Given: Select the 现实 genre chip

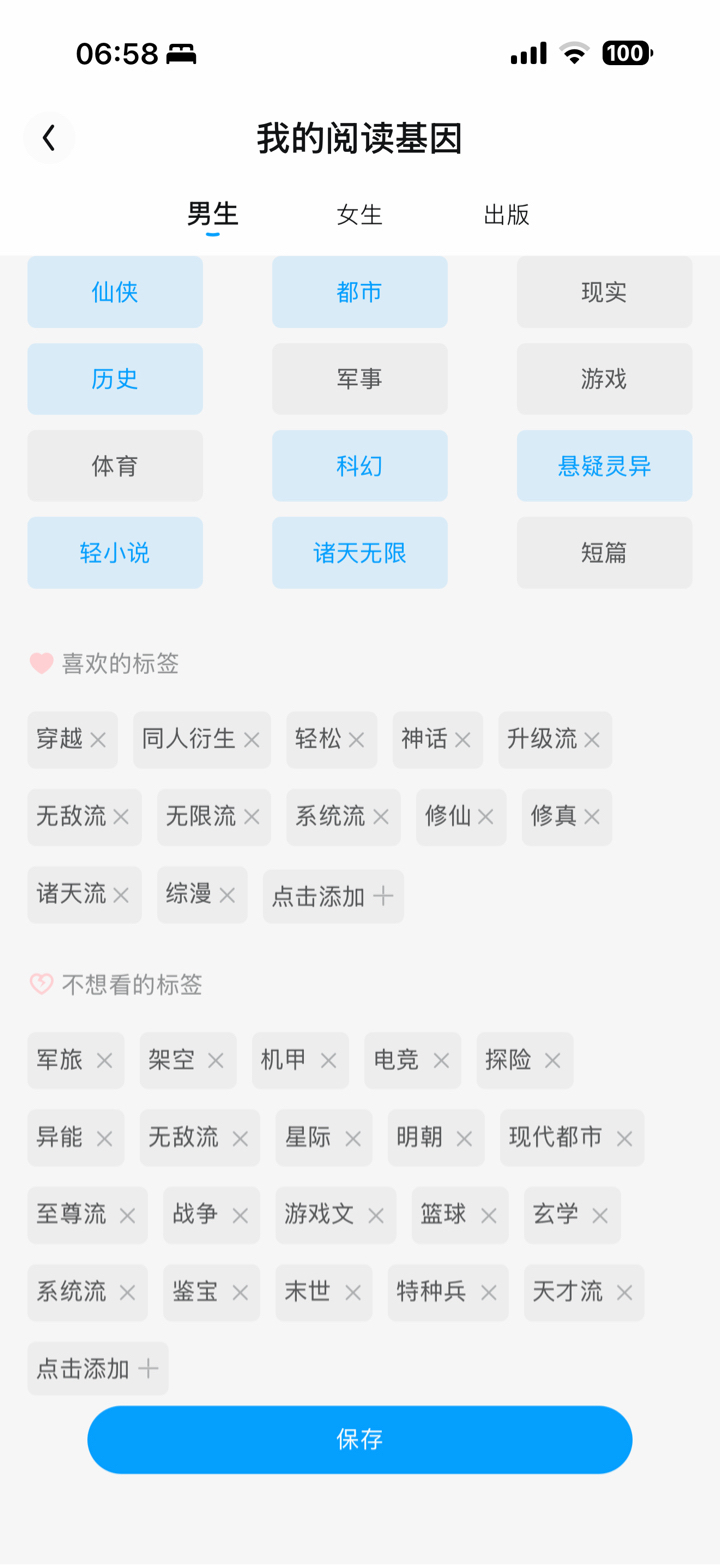Looking at the screenshot, I should [605, 292].
